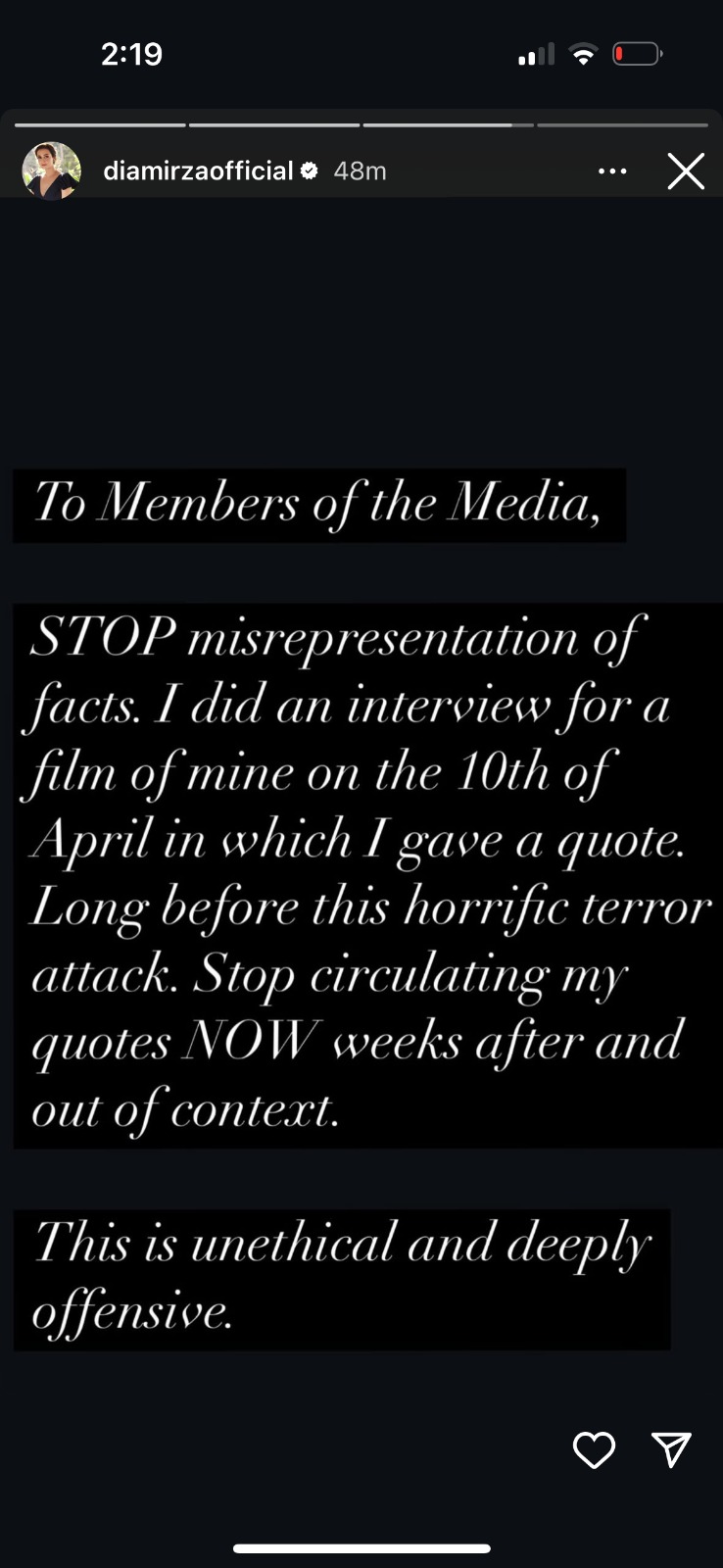Screen dimensions: 723x1568
Task: Close the story viewer
Action: click(686, 171)
